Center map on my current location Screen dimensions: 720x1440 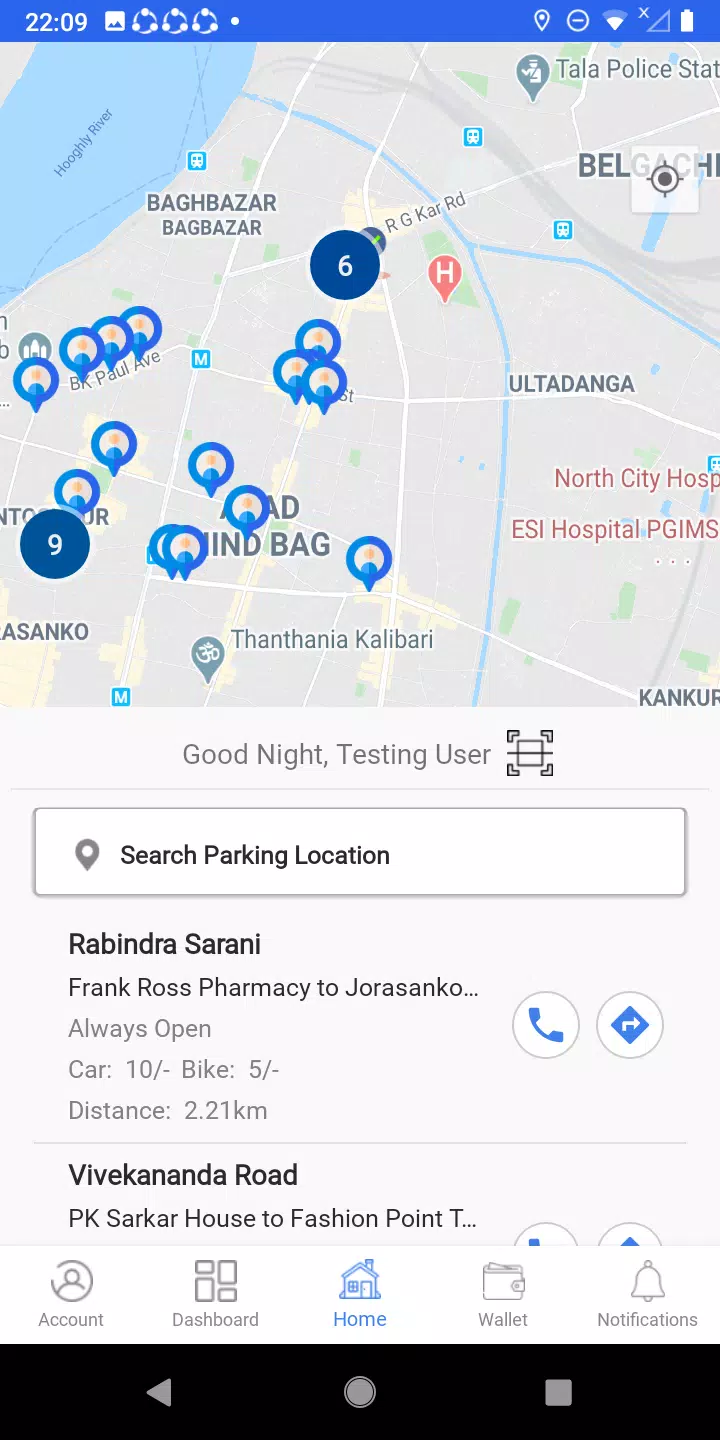(665, 180)
